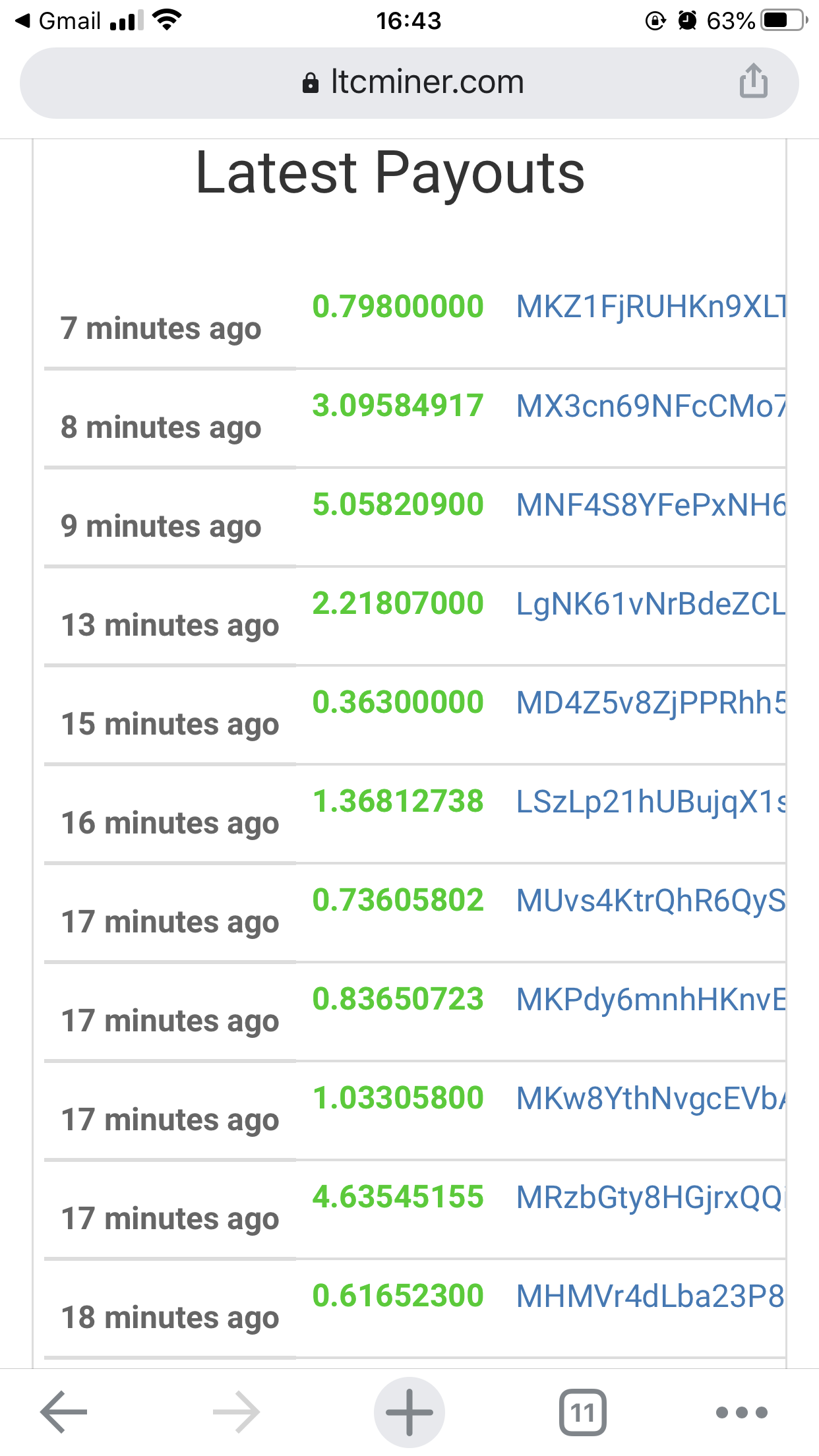Screen dimensions: 819x1456
Task: View address MD4Z5v8ZjPPRhh
Action: pyautogui.click(x=650, y=703)
